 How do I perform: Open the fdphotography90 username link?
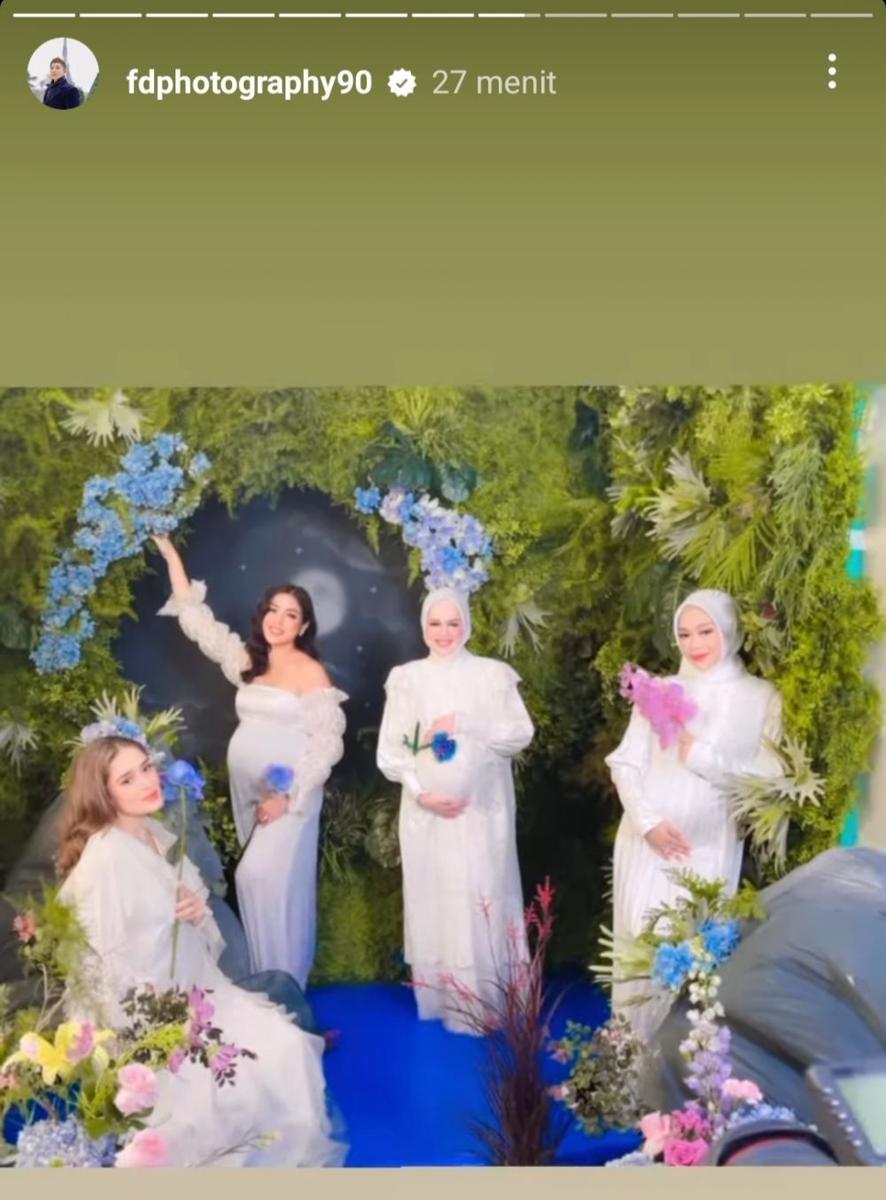click(x=249, y=83)
